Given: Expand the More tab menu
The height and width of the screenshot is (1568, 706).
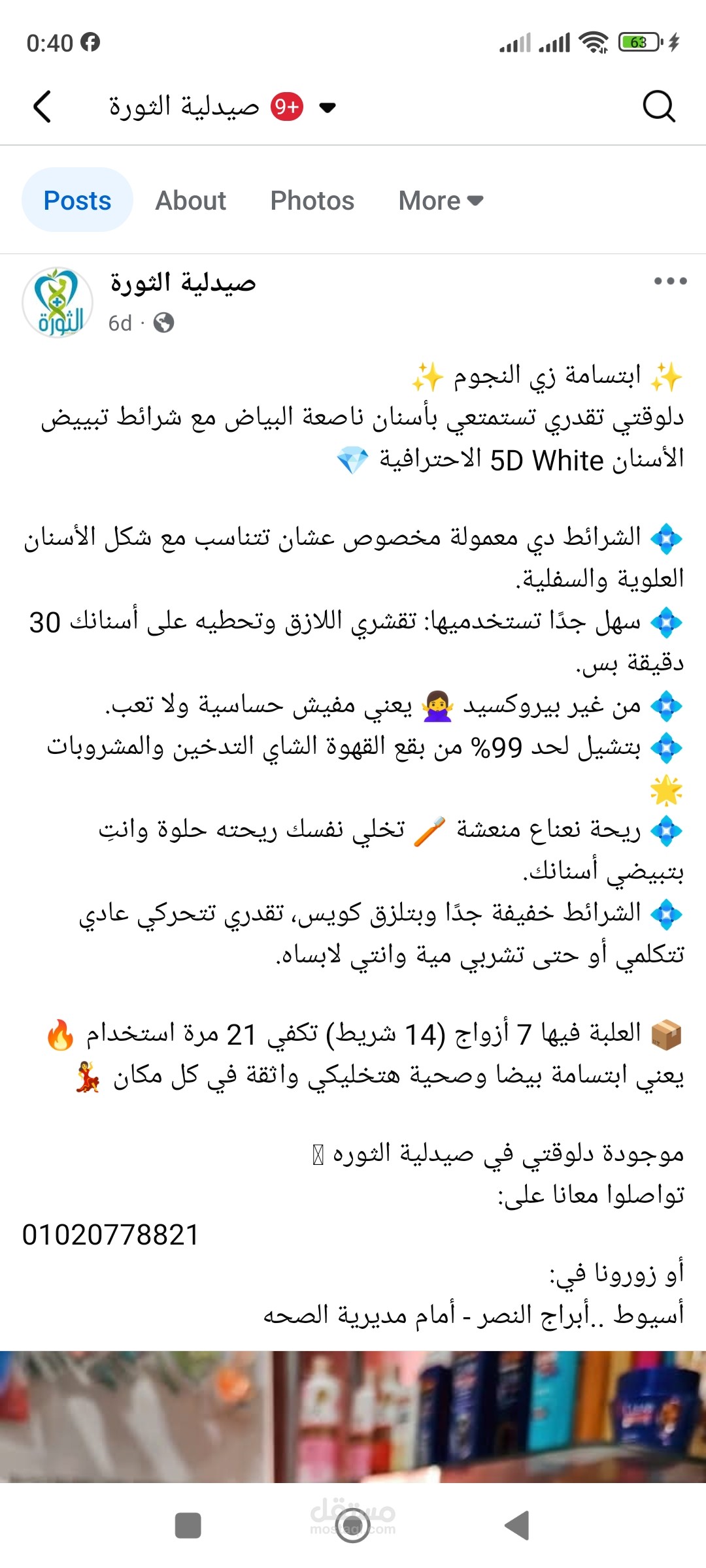Looking at the screenshot, I should (x=441, y=201).
